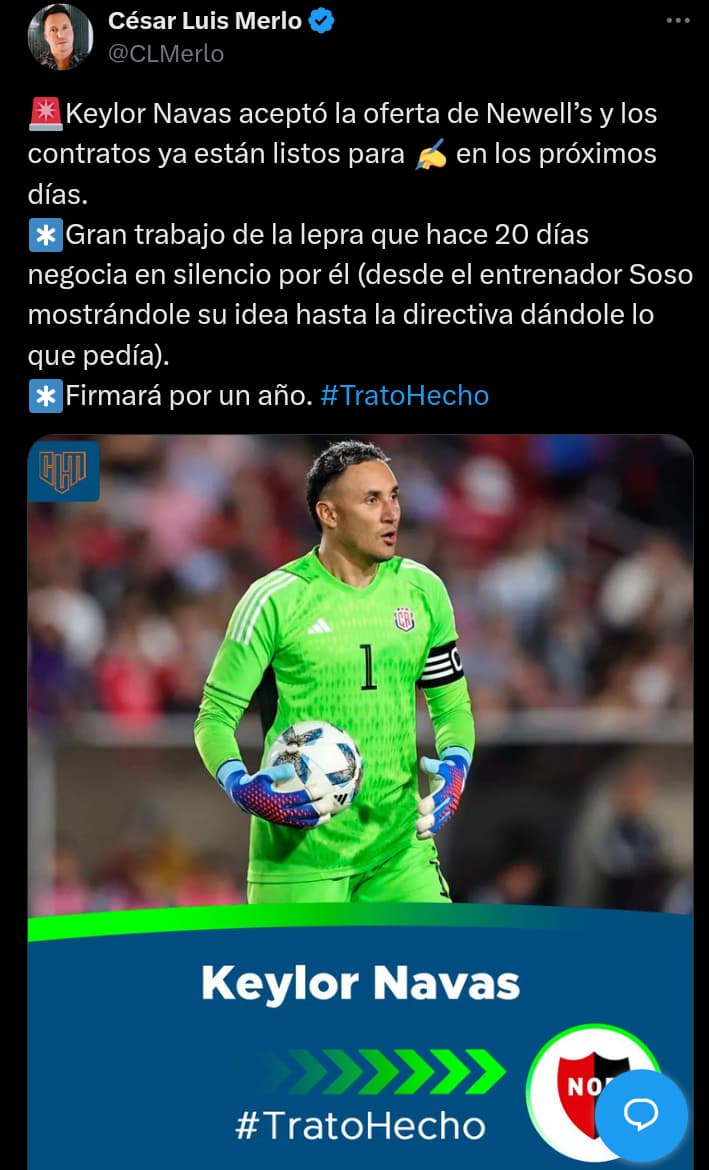Tap the floating reply bubble button

point(641,1115)
